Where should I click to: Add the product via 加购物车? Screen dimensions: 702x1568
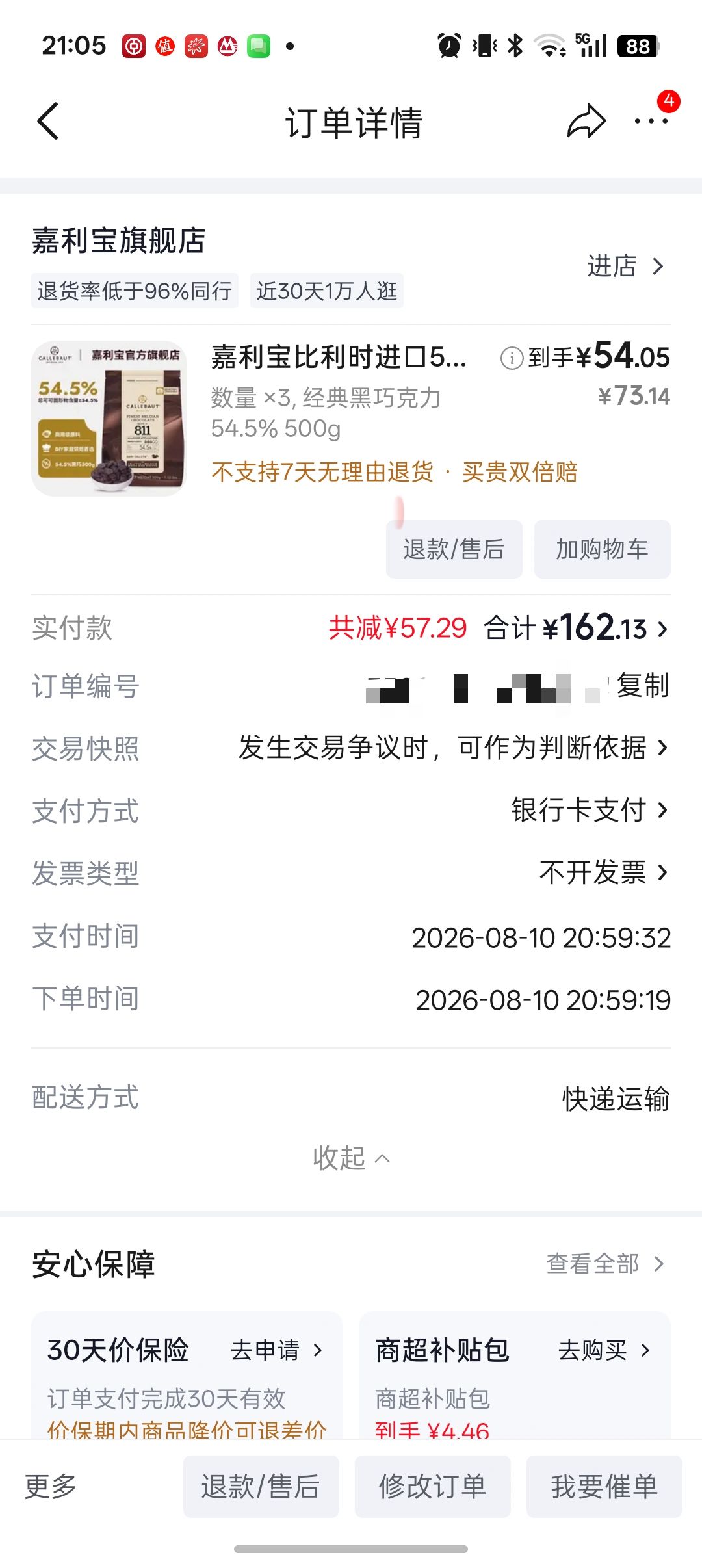pos(602,549)
